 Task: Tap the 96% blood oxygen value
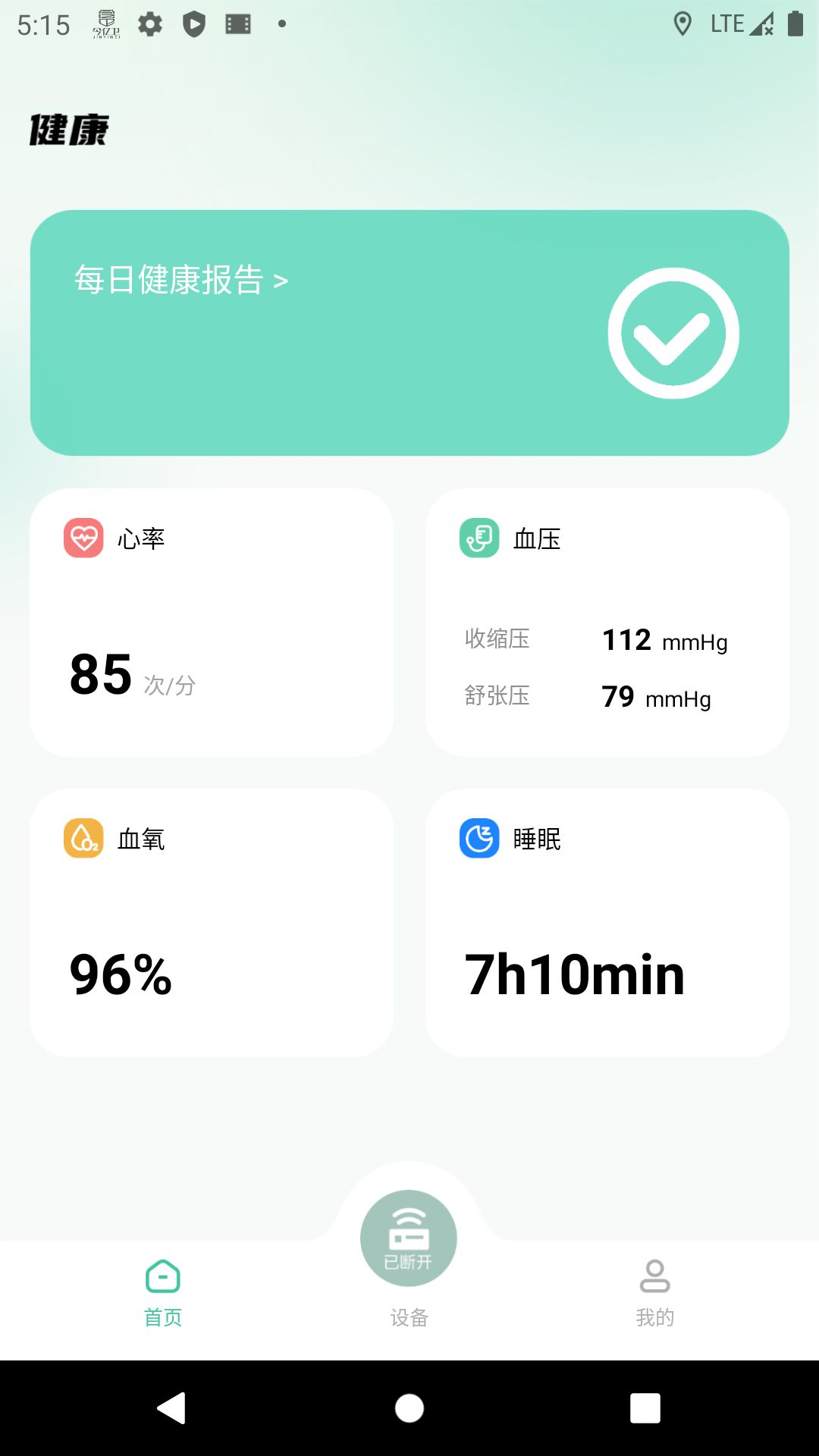[x=121, y=974]
